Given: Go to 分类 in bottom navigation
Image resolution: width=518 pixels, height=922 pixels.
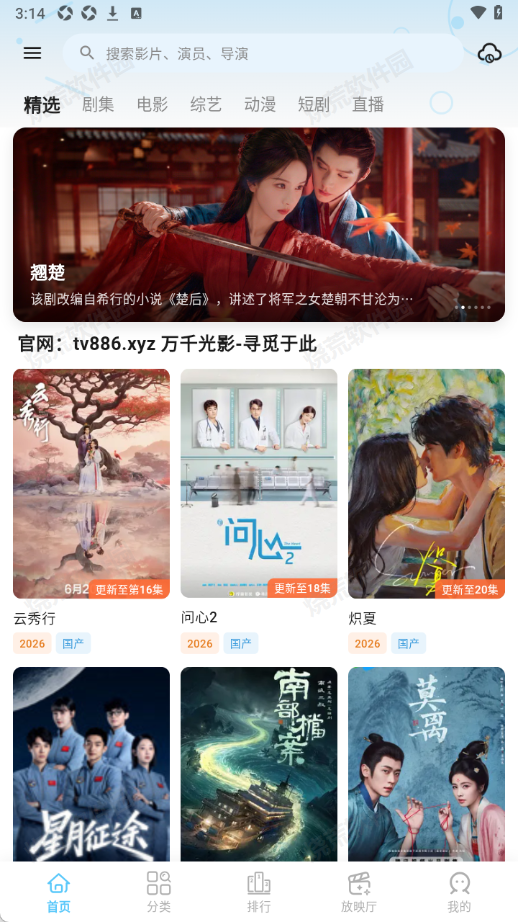Looking at the screenshot, I should (x=159, y=891).
